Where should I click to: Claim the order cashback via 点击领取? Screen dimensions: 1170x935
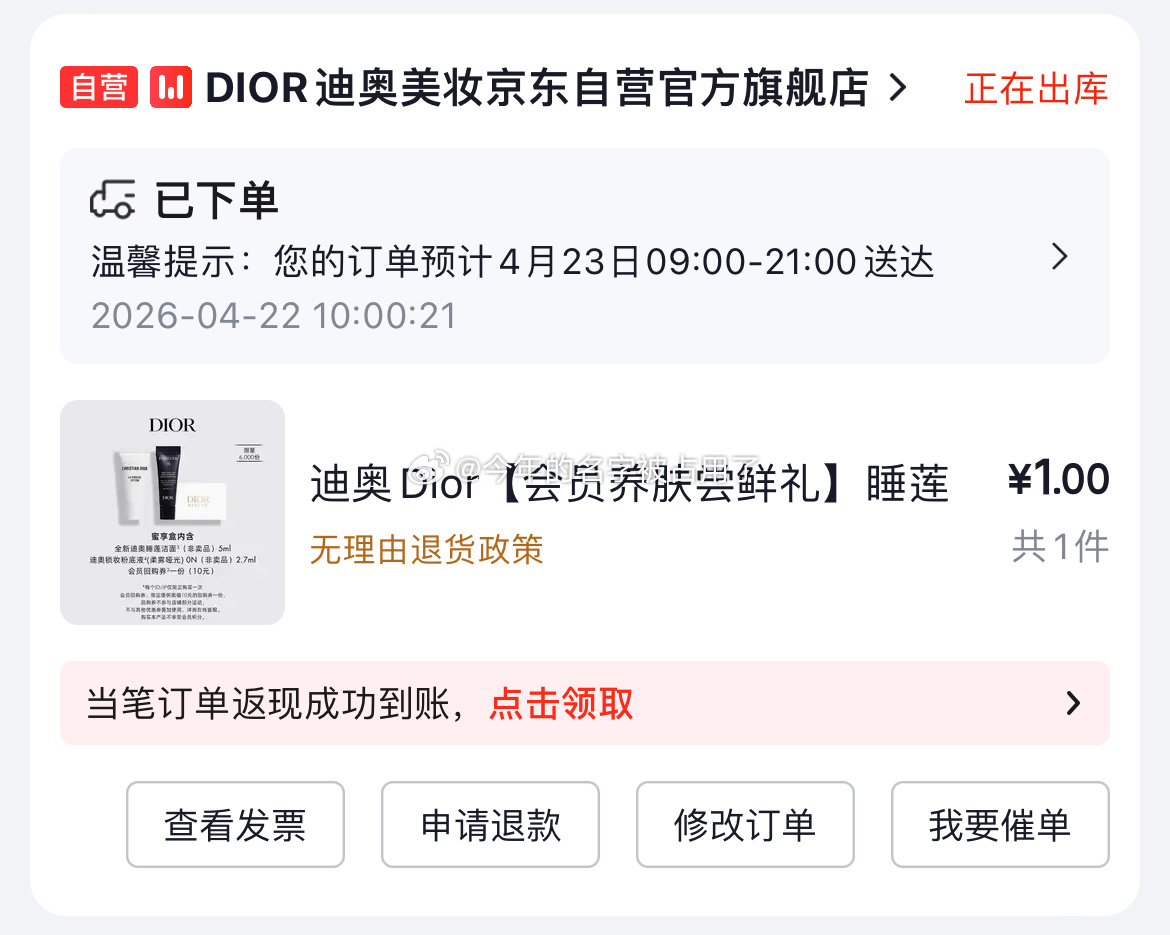(x=561, y=704)
